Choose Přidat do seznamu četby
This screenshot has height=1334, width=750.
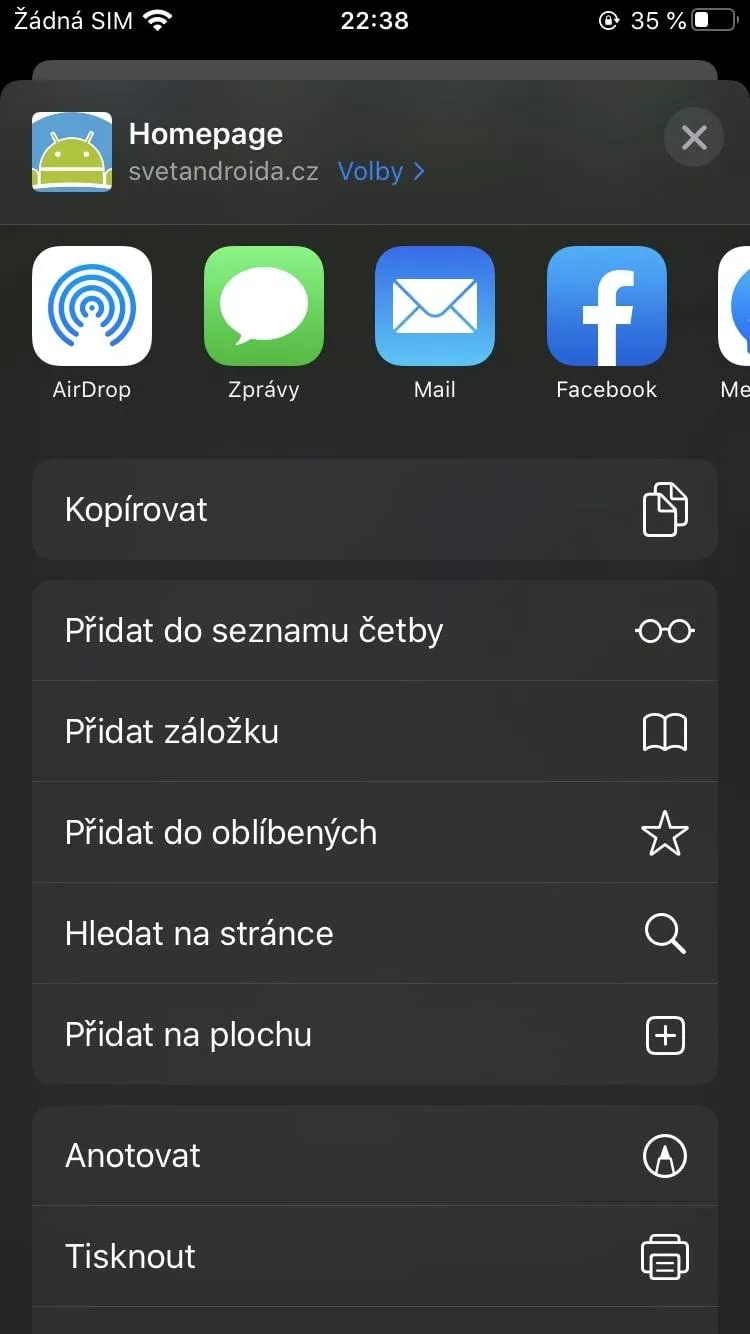point(375,631)
